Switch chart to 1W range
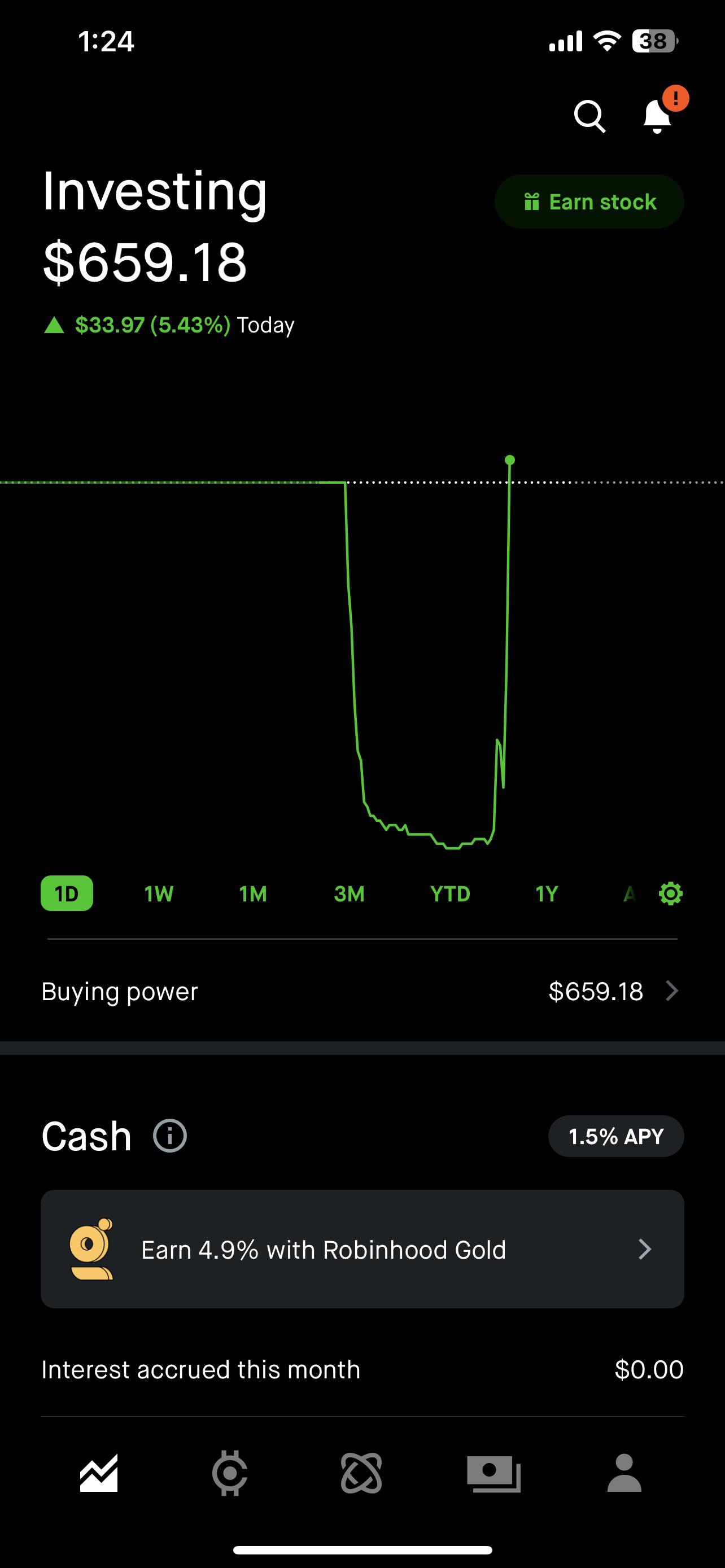Image resolution: width=725 pixels, height=1568 pixels. coord(159,894)
